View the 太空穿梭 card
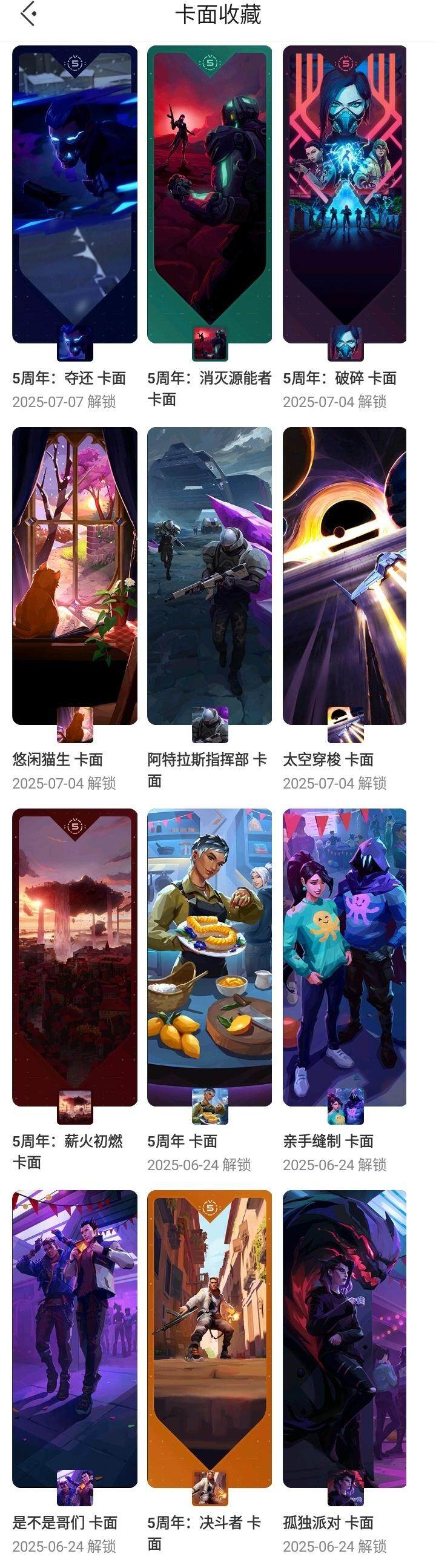This screenshot has height=1568, width=436. click(345, 576)
